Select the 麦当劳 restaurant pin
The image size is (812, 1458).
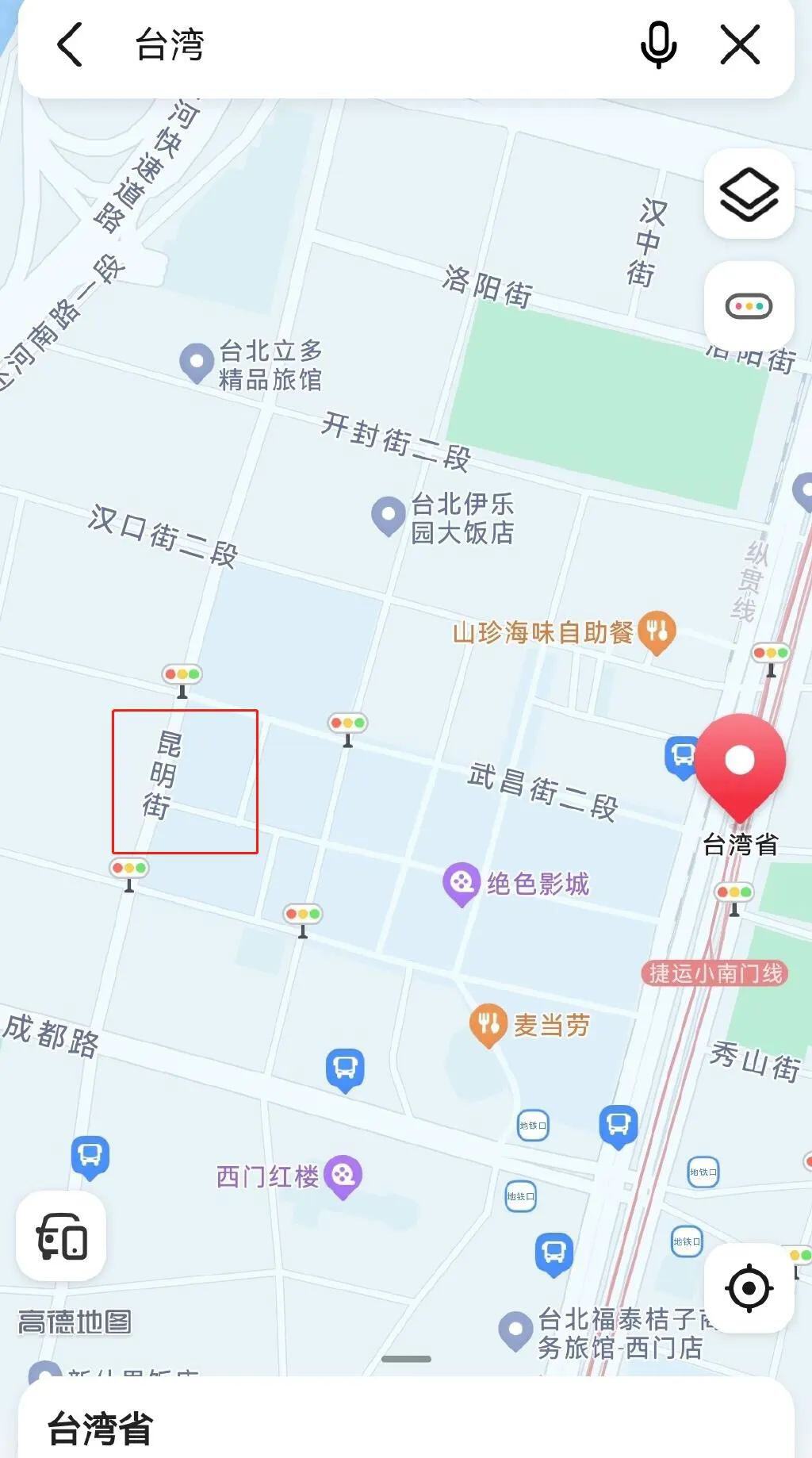(x=488, y=1024)
